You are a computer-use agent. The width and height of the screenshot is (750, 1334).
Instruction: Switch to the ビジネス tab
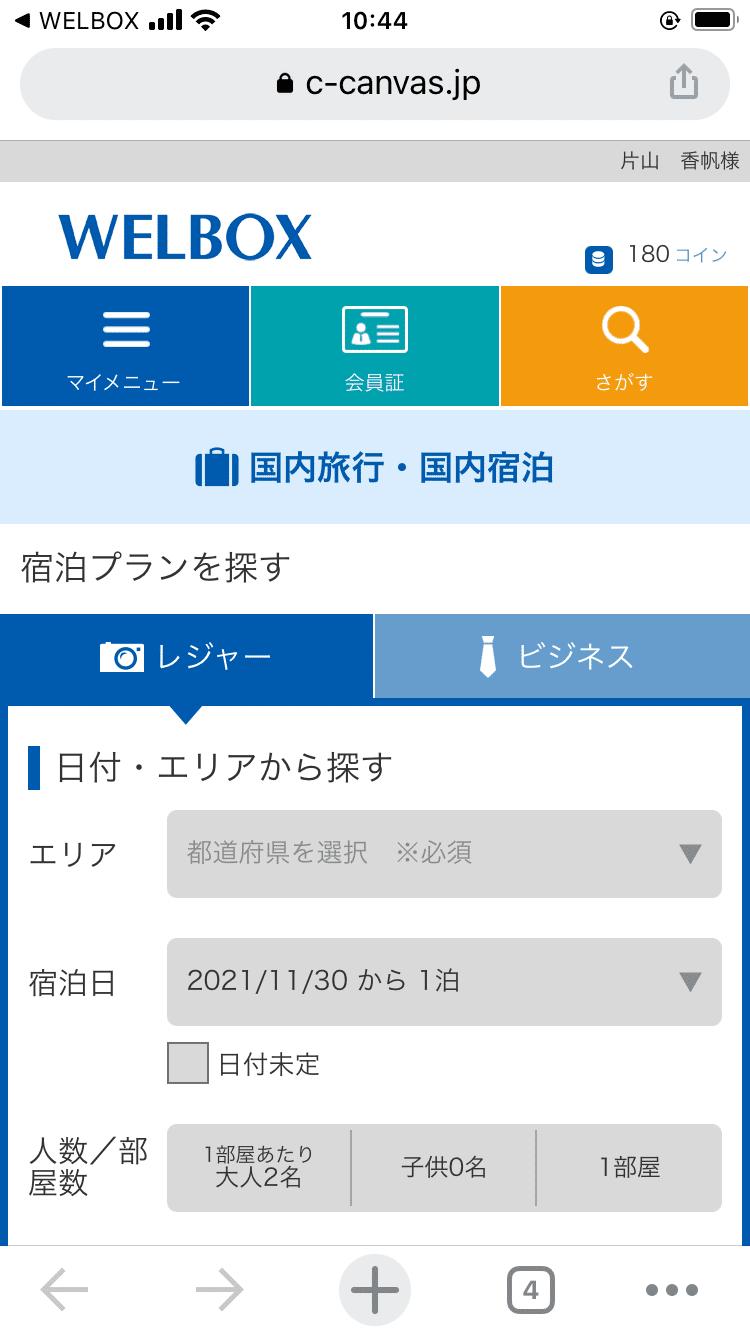point(560,655)
